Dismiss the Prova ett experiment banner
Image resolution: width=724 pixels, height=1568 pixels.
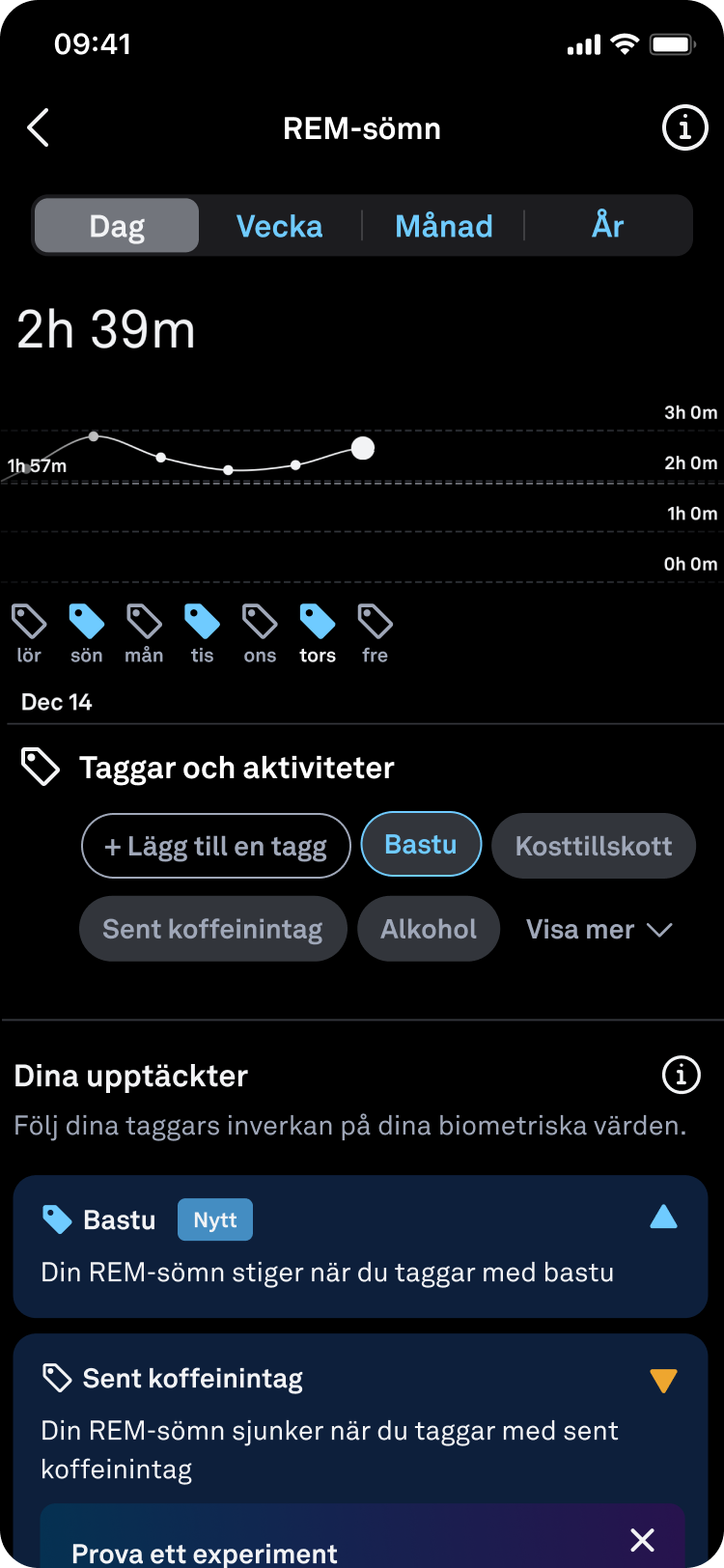(x=642, y=1539)
